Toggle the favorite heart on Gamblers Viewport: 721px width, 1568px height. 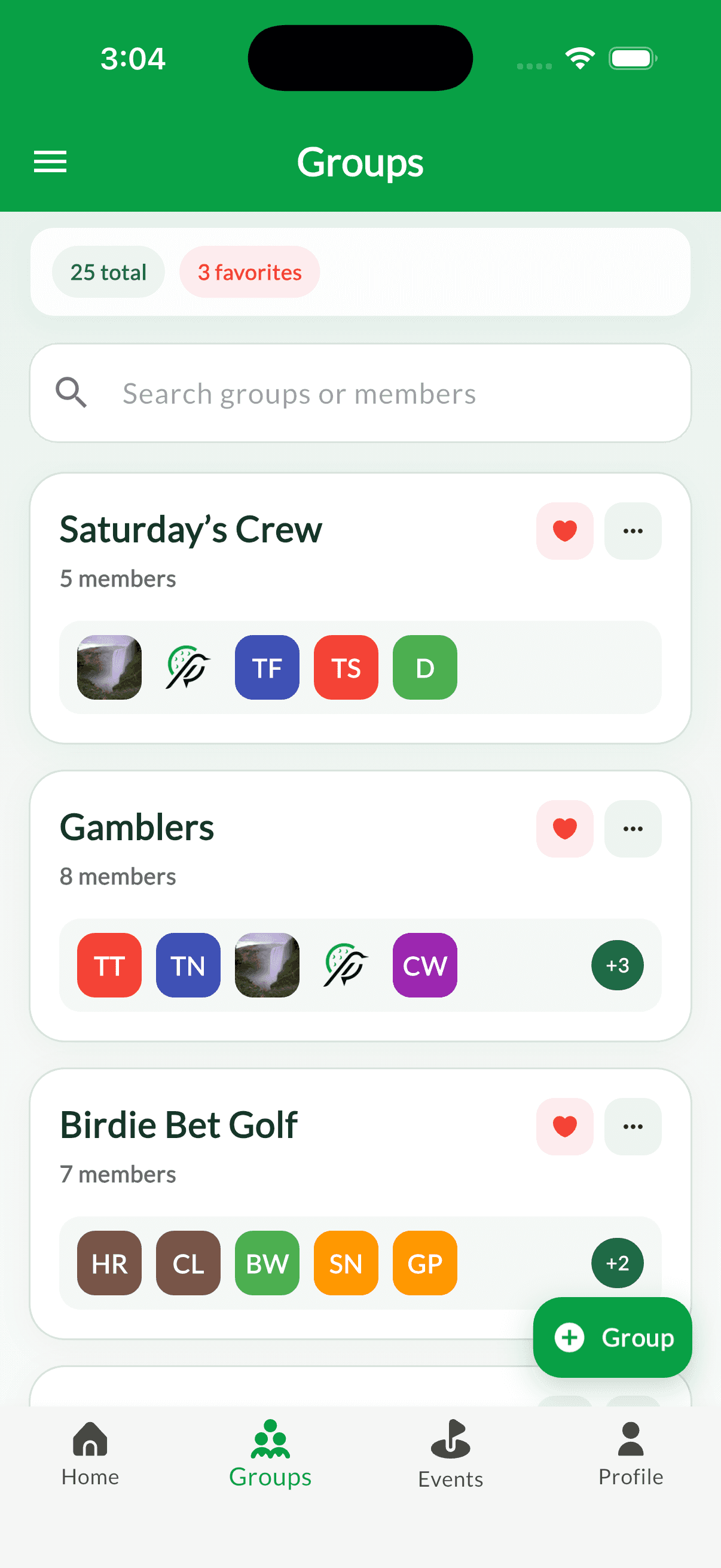point(564,828)
